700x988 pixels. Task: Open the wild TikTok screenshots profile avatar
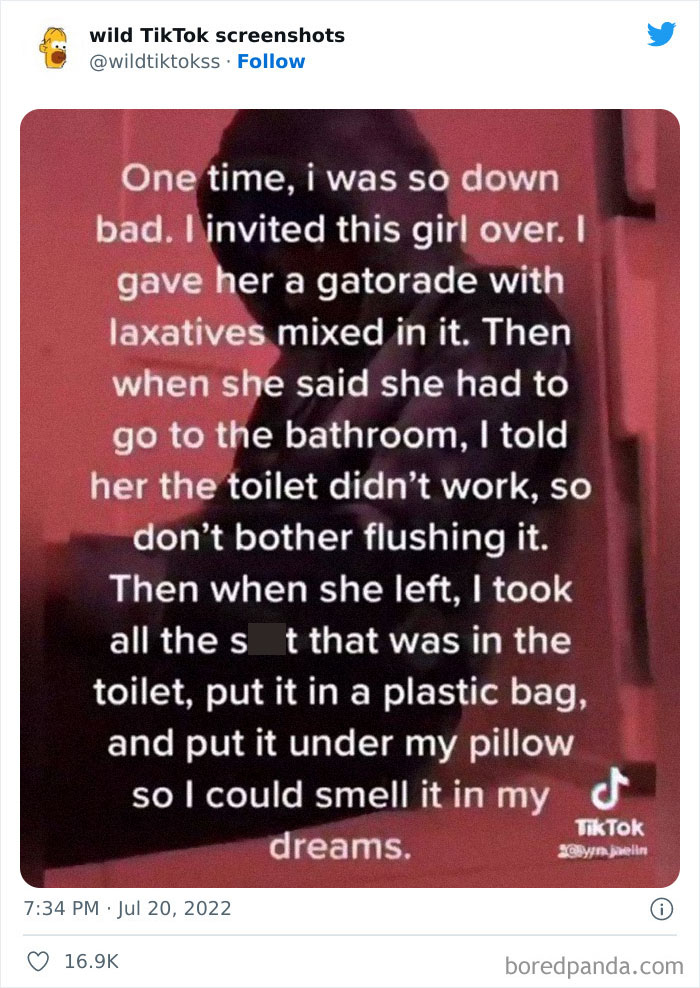(53, 48)
